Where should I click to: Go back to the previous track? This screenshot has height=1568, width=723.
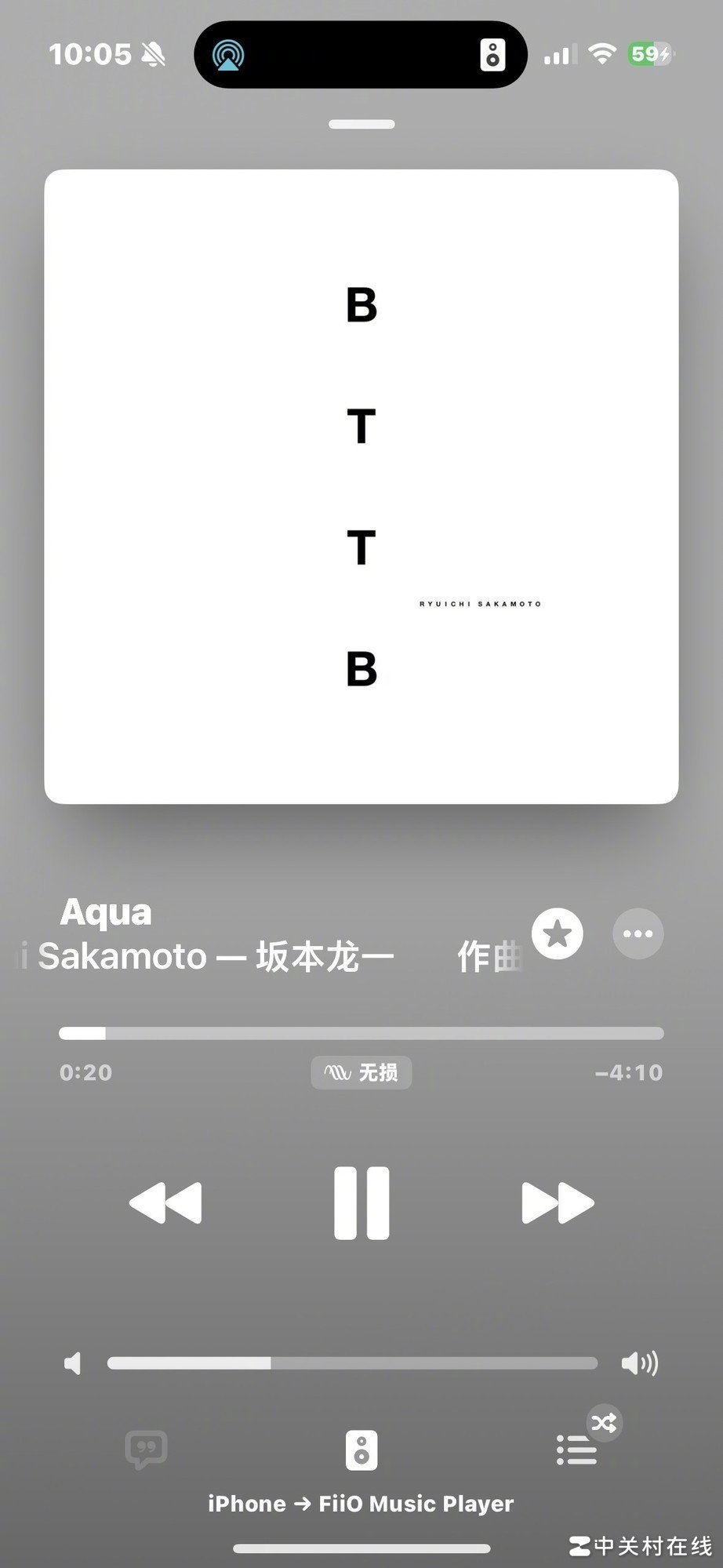tap(165, 1202)
